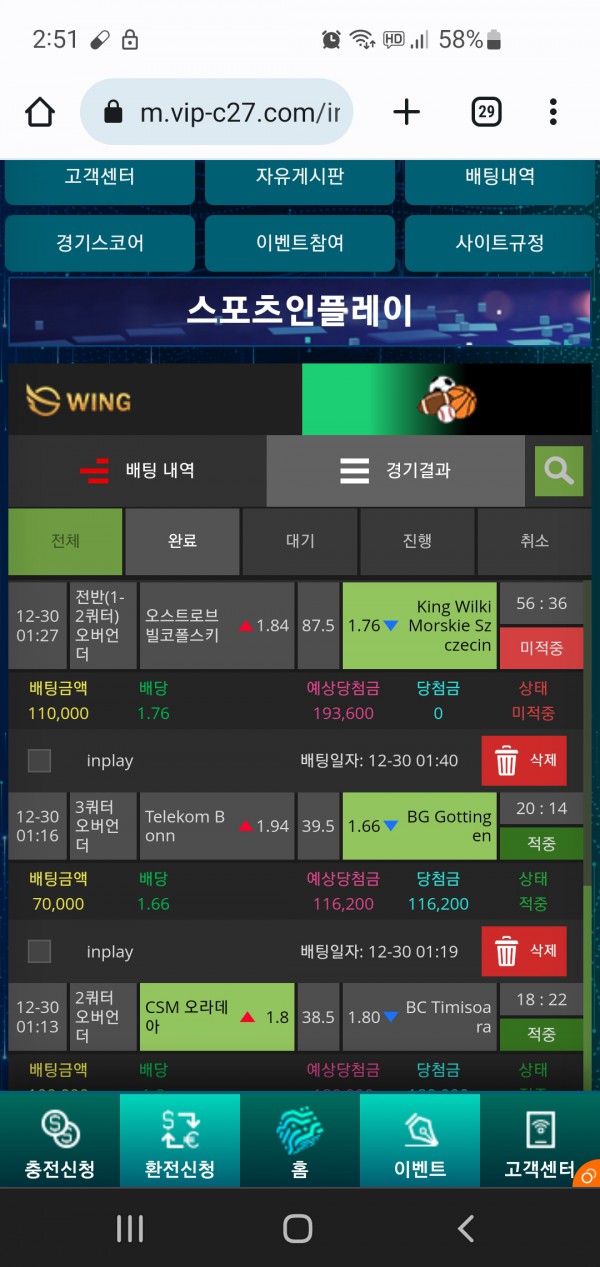Open the tab switcher showing 29
Screen dimensions: 600x1267
(x=486, y=113)
